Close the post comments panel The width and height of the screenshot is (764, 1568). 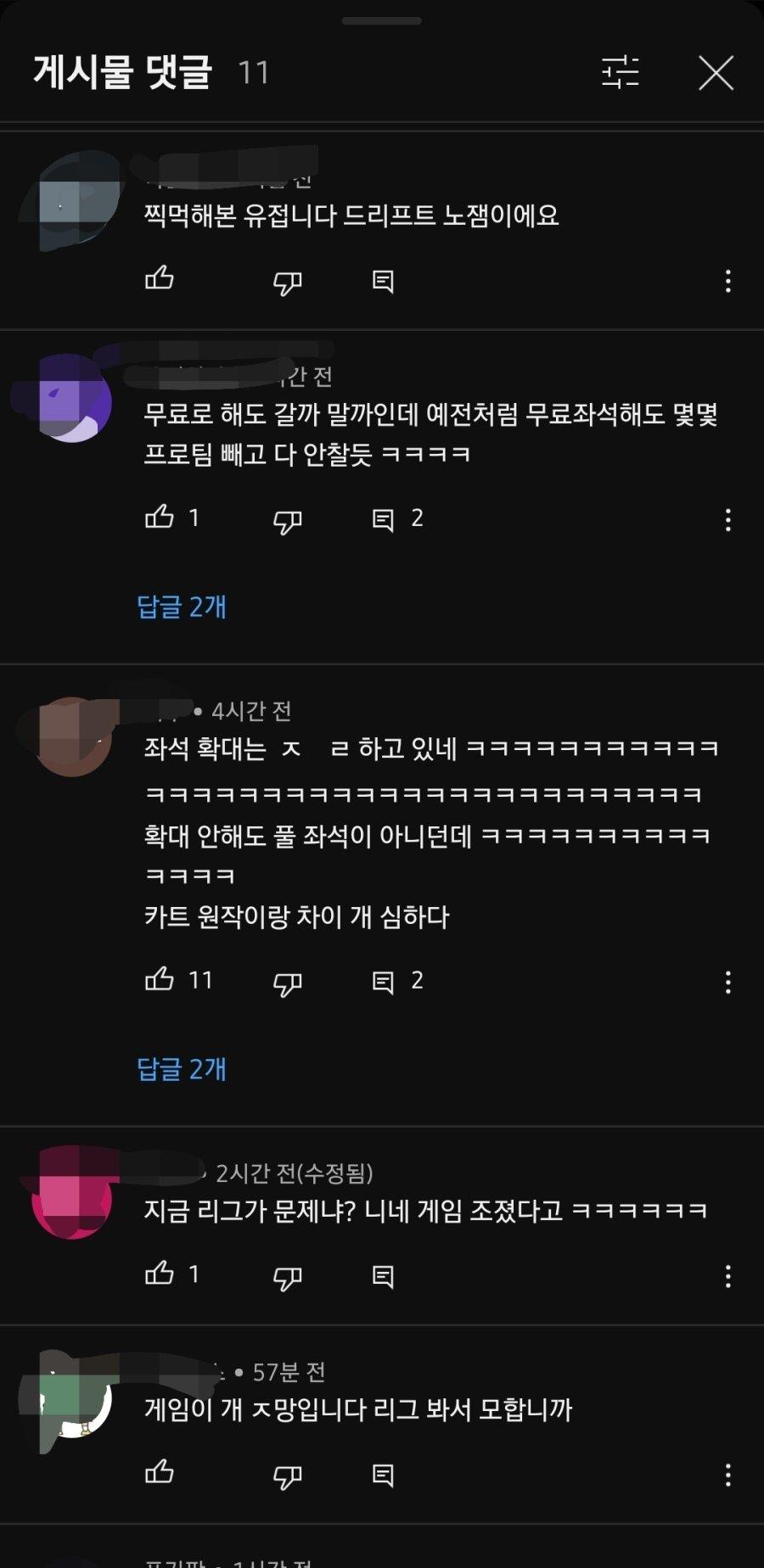point(716,73)
